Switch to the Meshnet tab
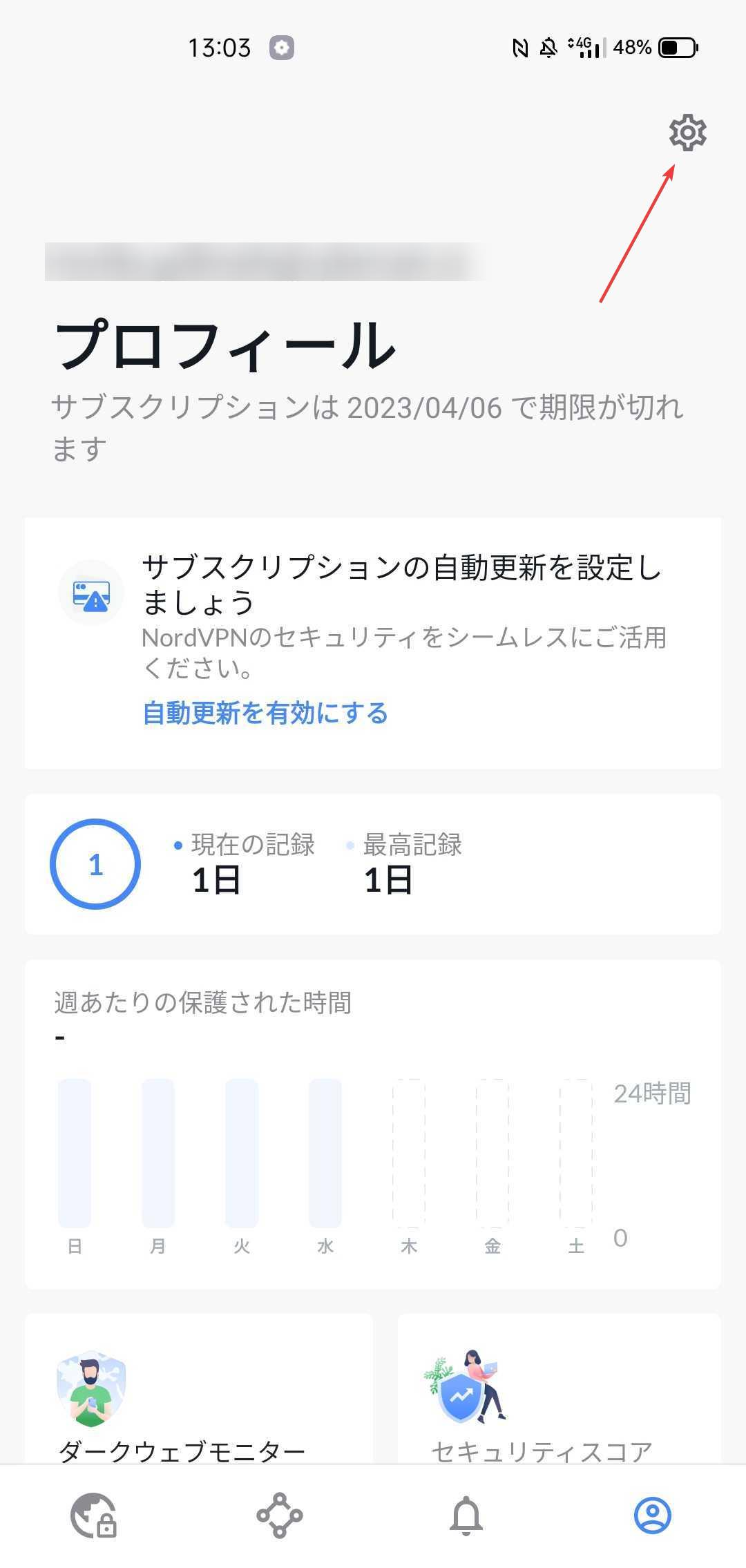 [x=280, y=1516]
